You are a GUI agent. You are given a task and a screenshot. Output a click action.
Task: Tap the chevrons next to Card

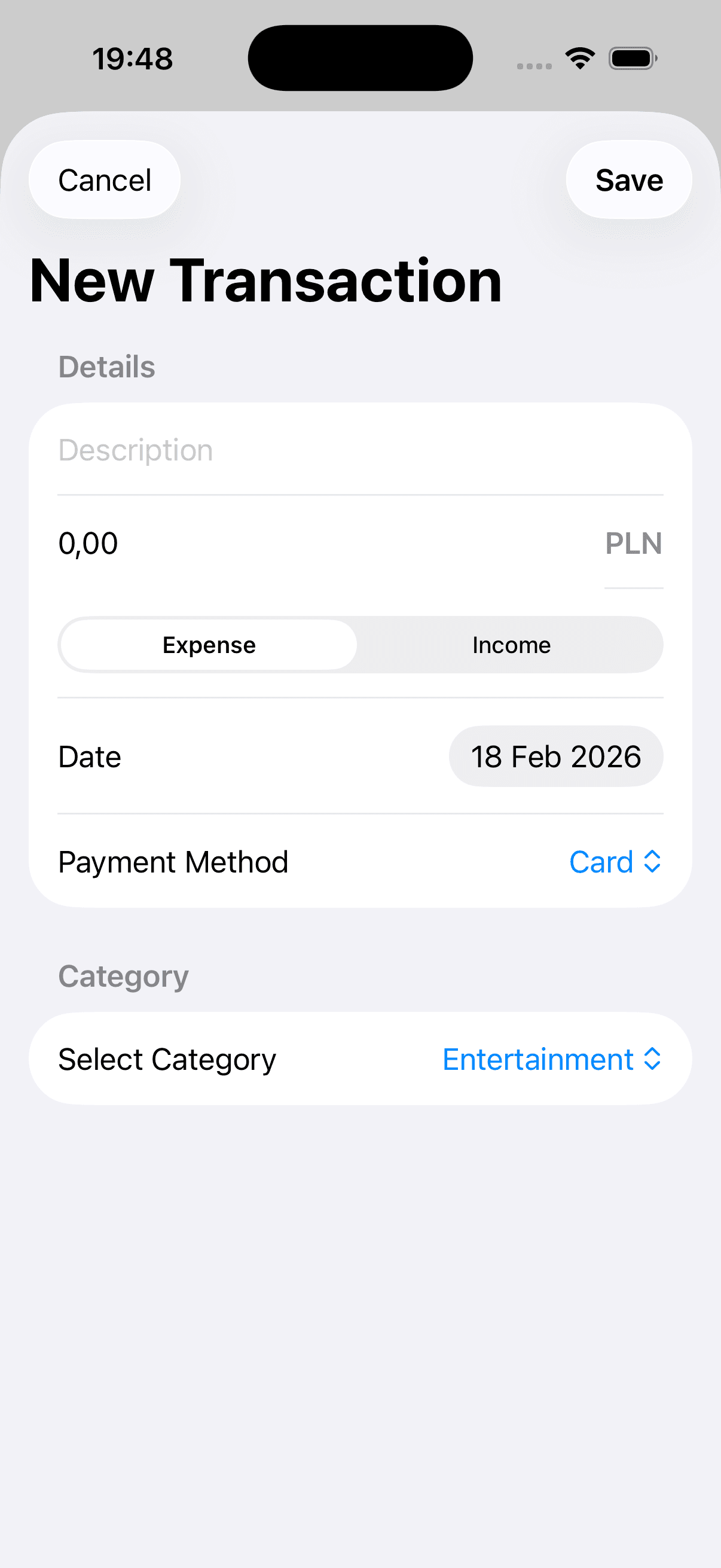(652, 861)
